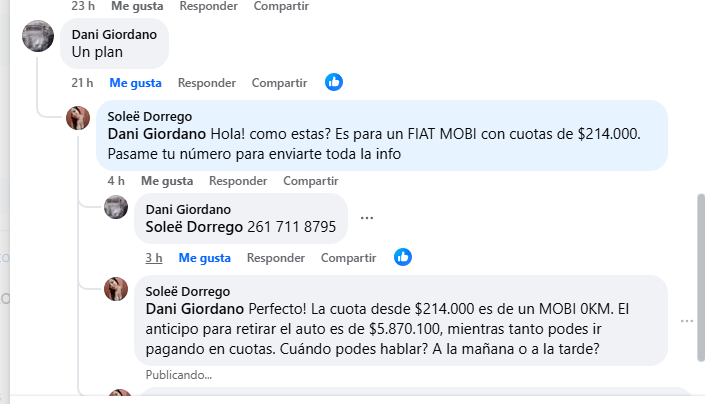Reply to Dani Giordano's phone number comment
This screenshot has height=404, width=705.
[x=275, y=258]
